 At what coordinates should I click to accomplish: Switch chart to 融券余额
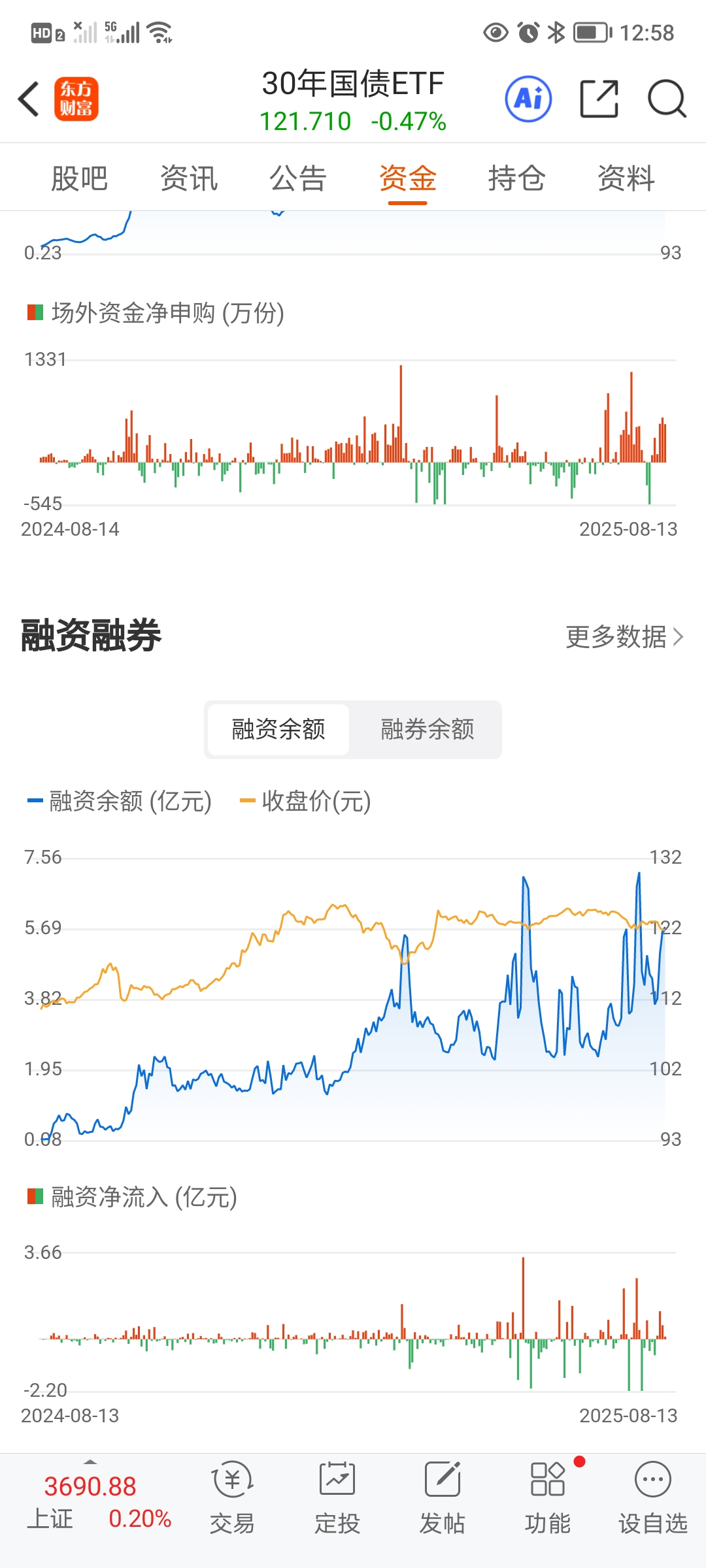(428, 729)
